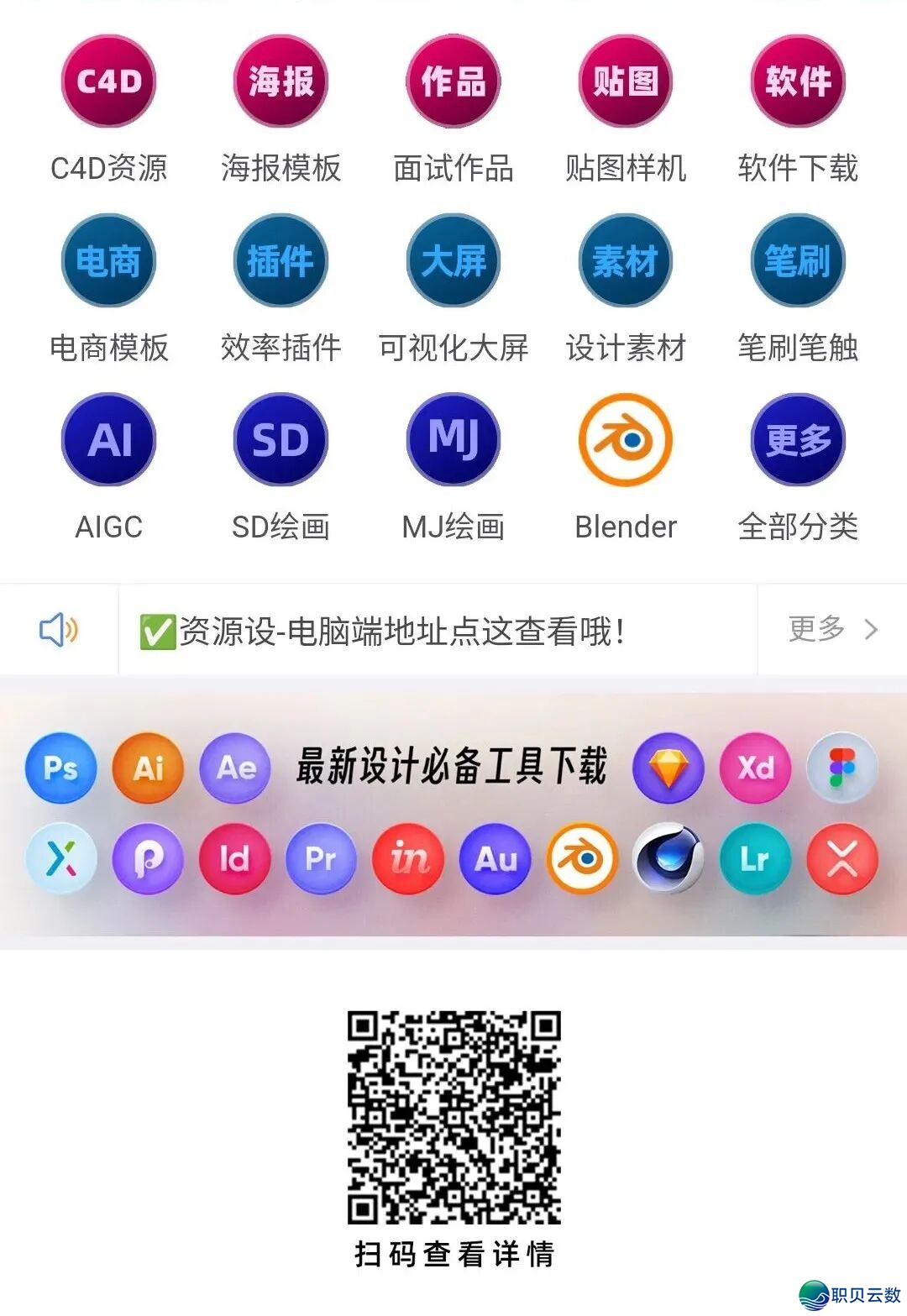
Task: Open the 软件下载 software download icon
Action: (797, 81)
